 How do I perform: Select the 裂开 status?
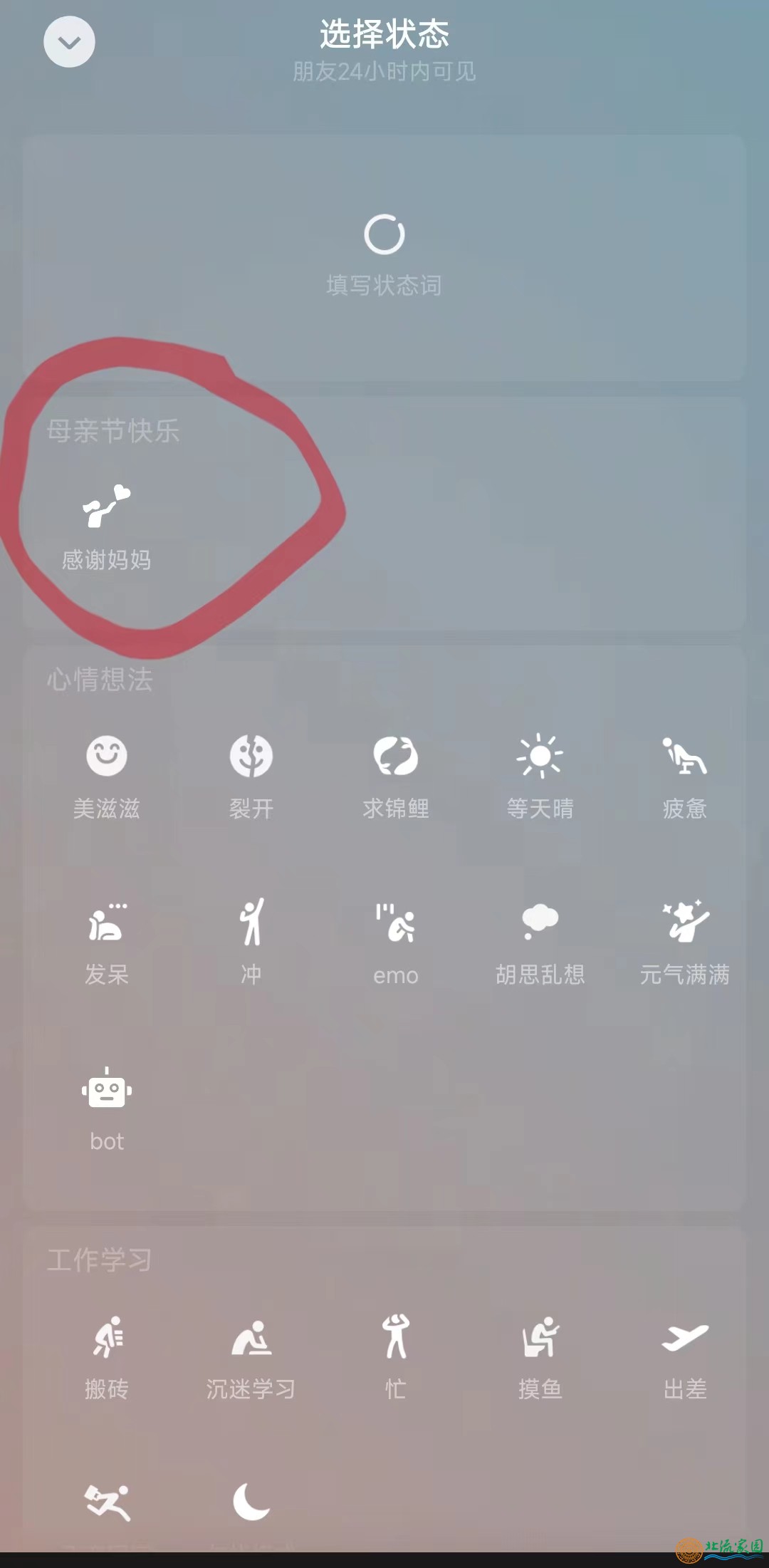251,775
